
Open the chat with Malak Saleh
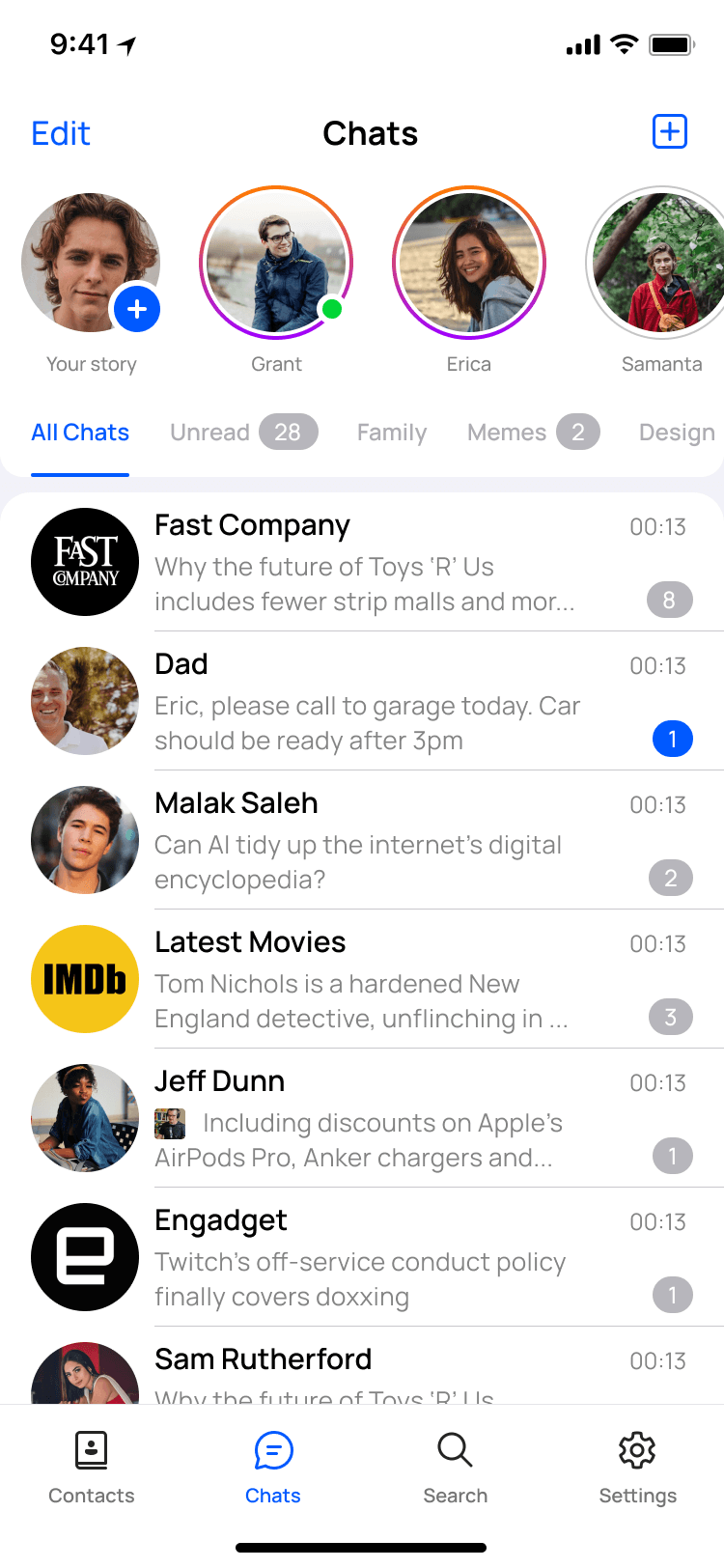tap(386, 840)
